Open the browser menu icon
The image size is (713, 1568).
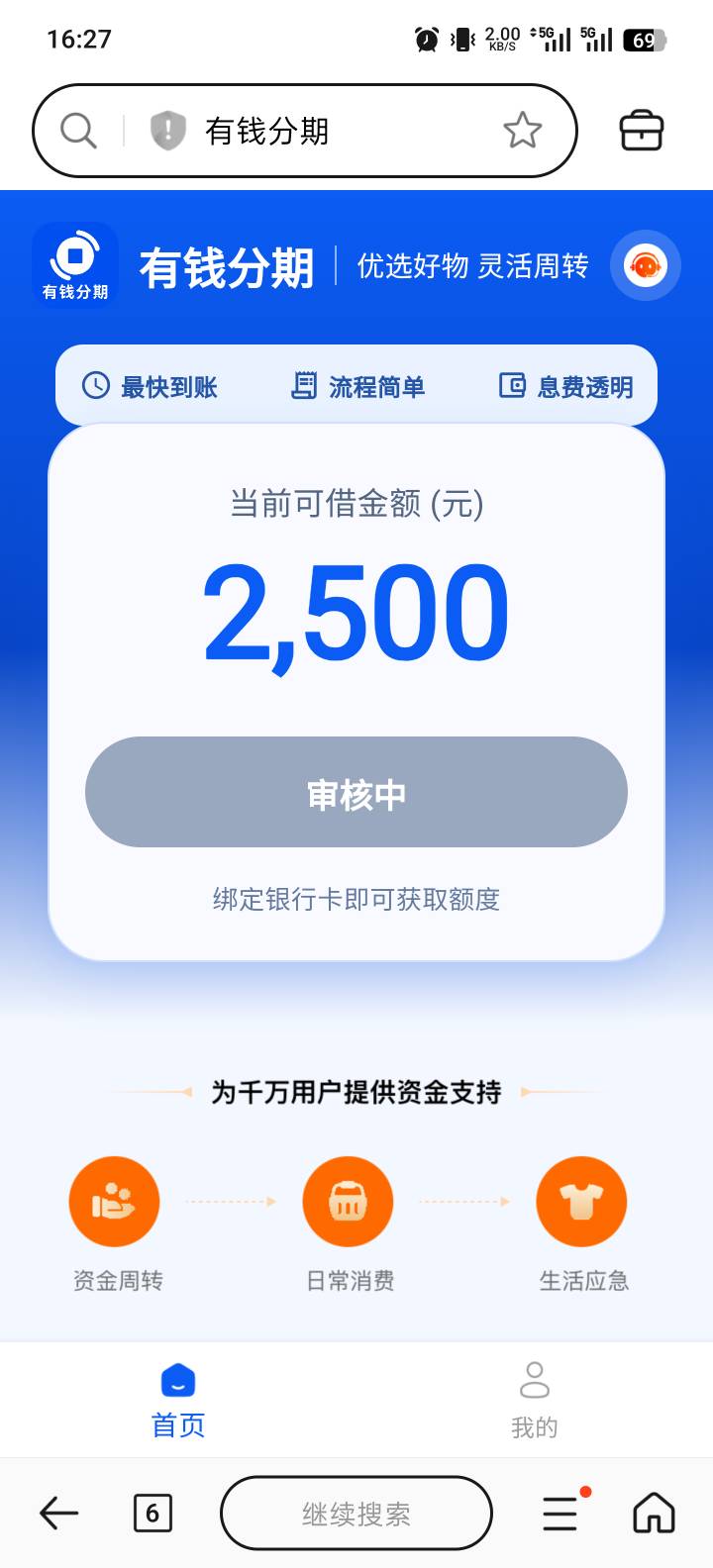click(561, 1513)
